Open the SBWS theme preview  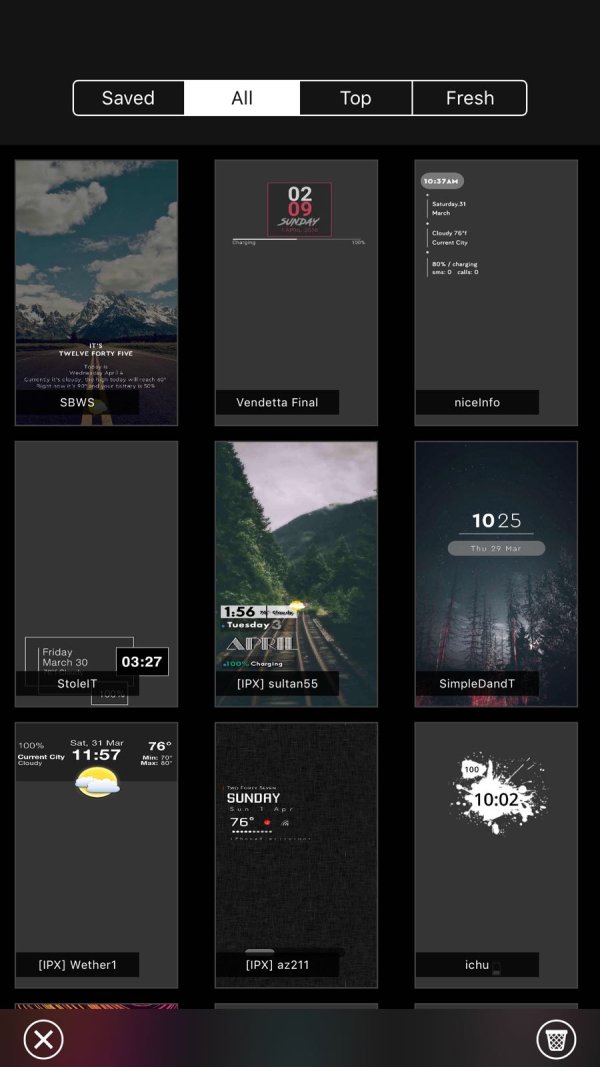point(96,292)
